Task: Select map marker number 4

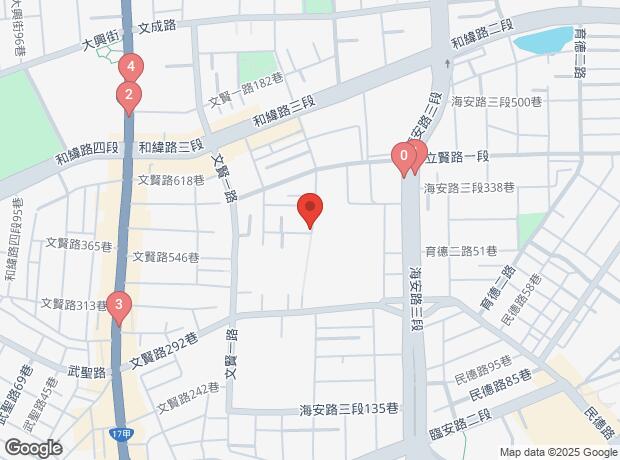Action: coord(129,68)
